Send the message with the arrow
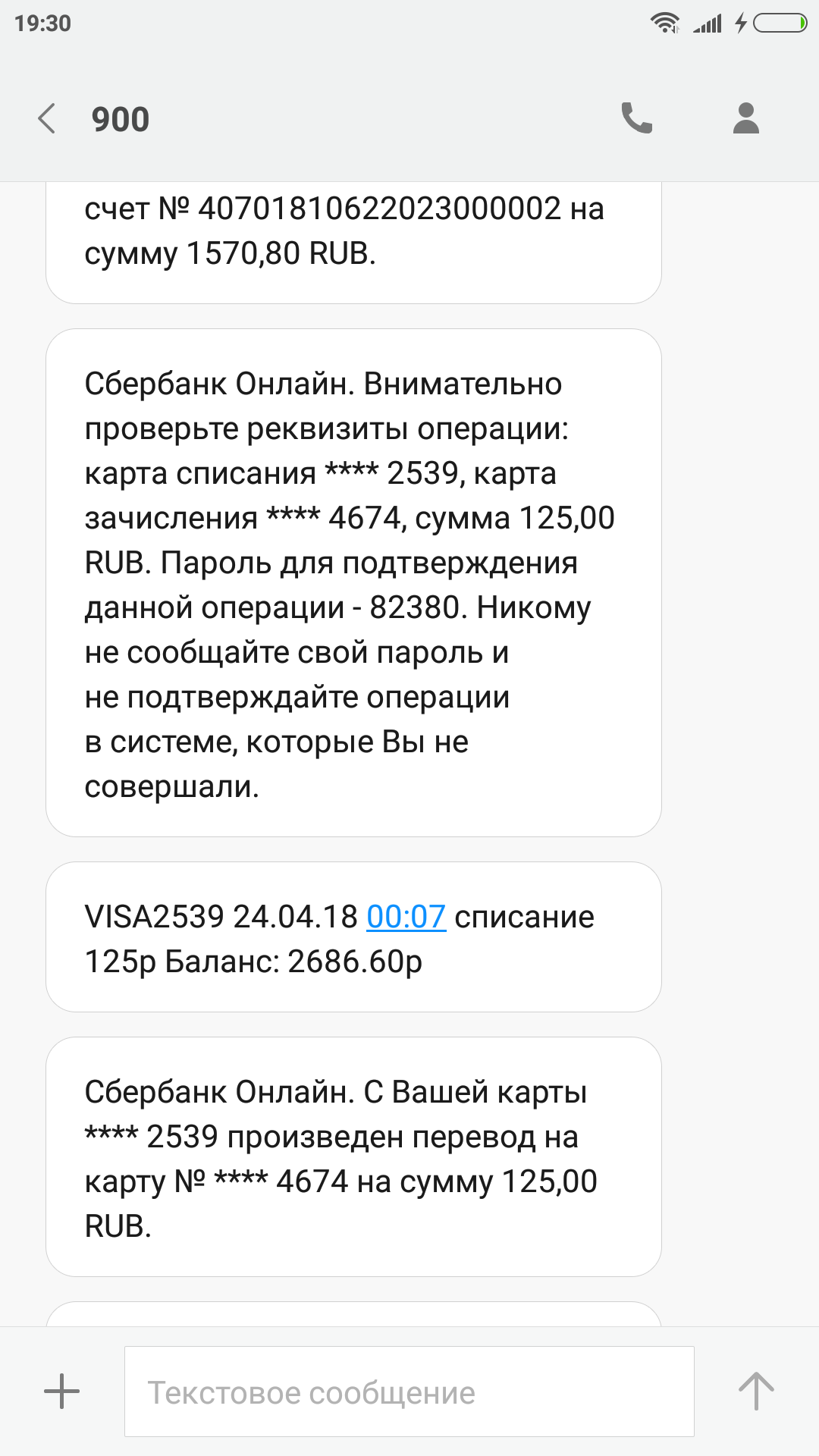Screen dimensions: 819x1456 coord(755,1392)
